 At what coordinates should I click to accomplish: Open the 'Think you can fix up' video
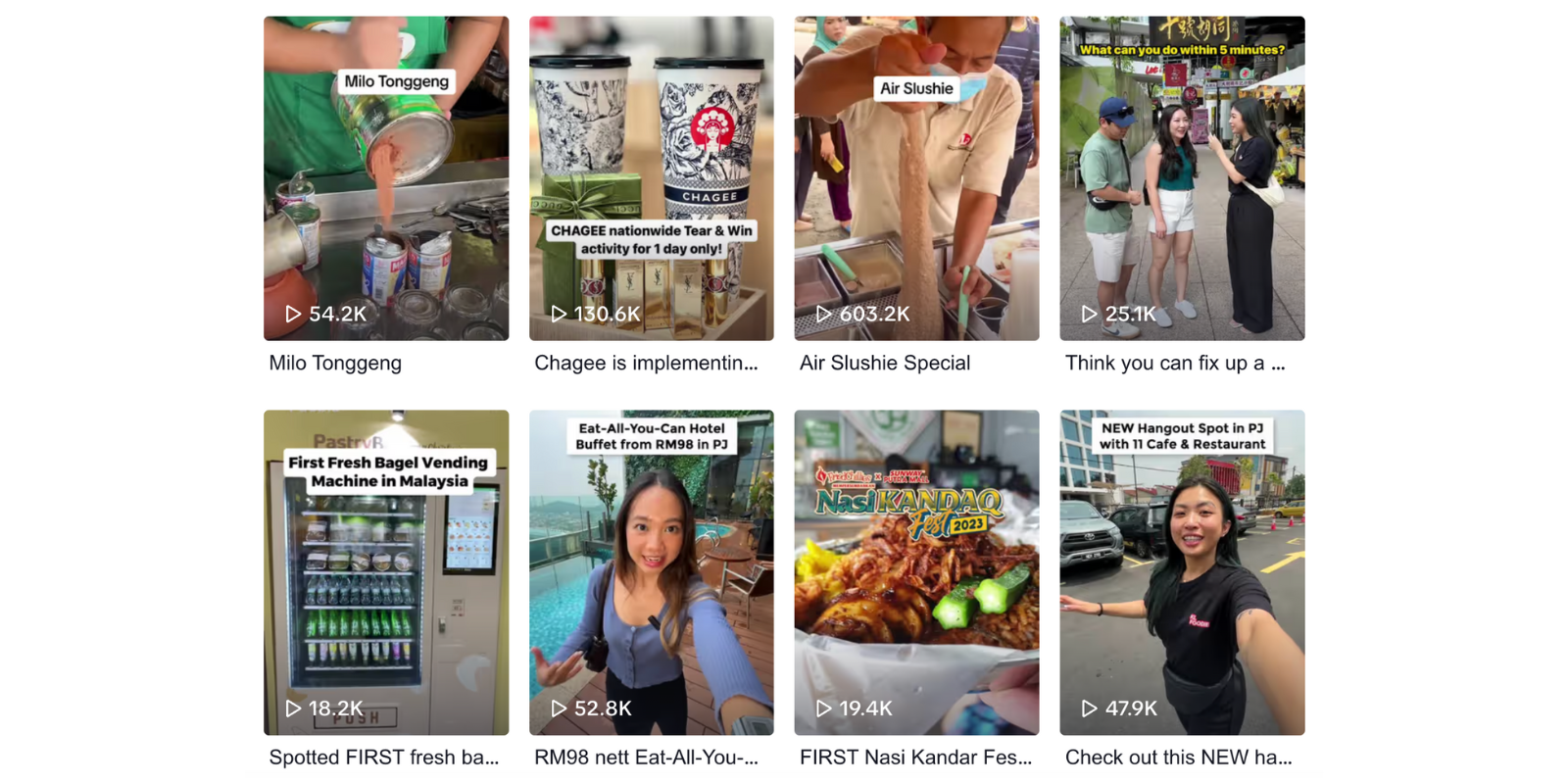pyautogui.click(x=1182, y=178)
